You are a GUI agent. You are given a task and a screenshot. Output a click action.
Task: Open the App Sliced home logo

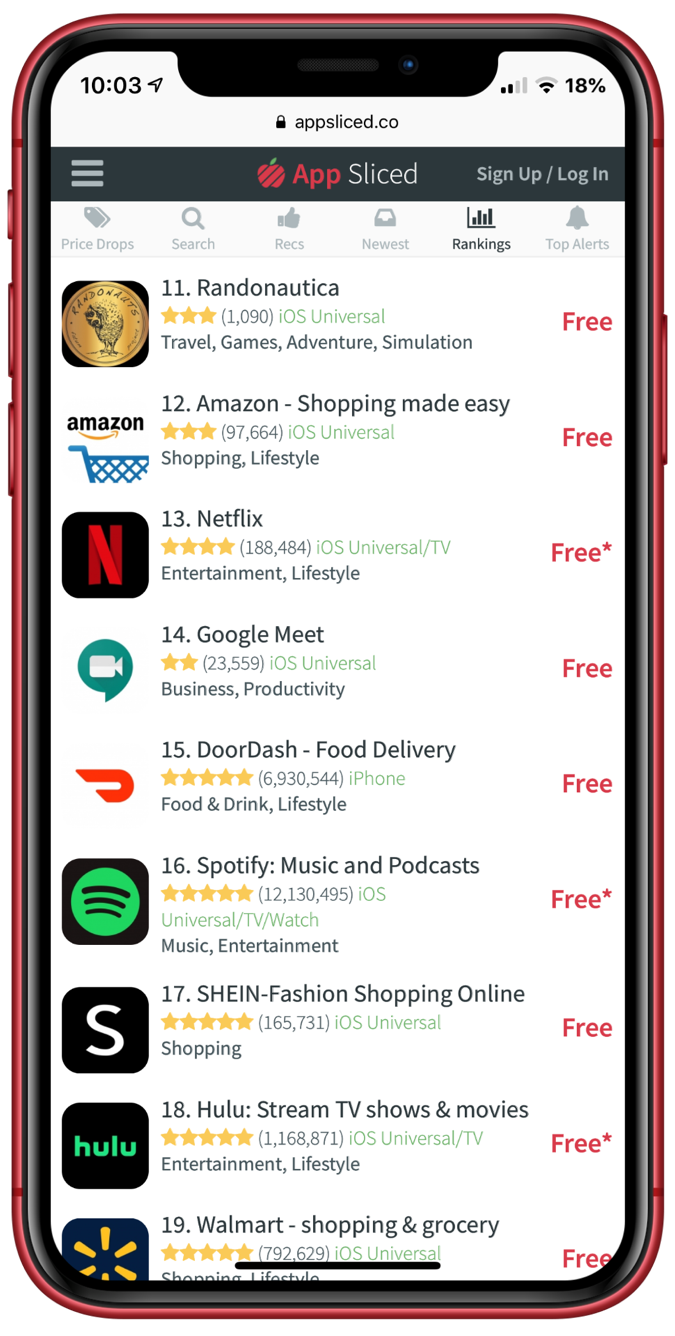(338, 174)
